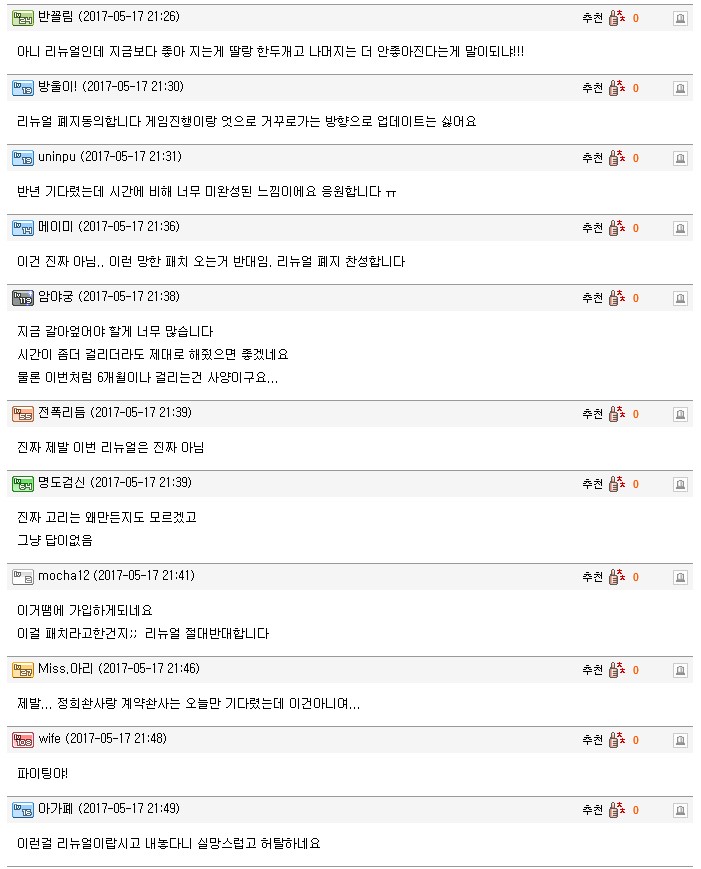Report 반꿀림's comment via the siren icon

(680, 18)
